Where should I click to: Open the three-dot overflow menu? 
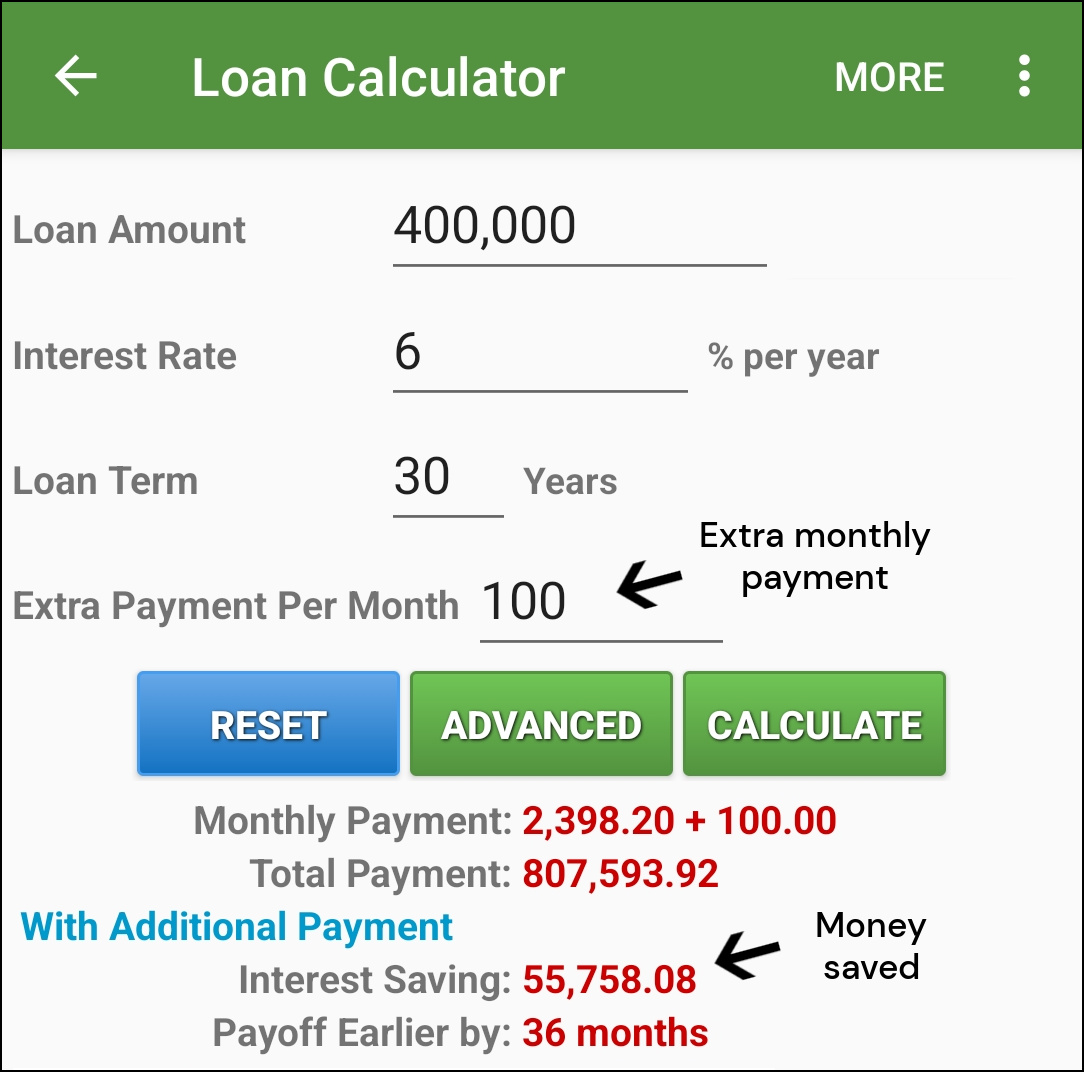(1024, 76)
